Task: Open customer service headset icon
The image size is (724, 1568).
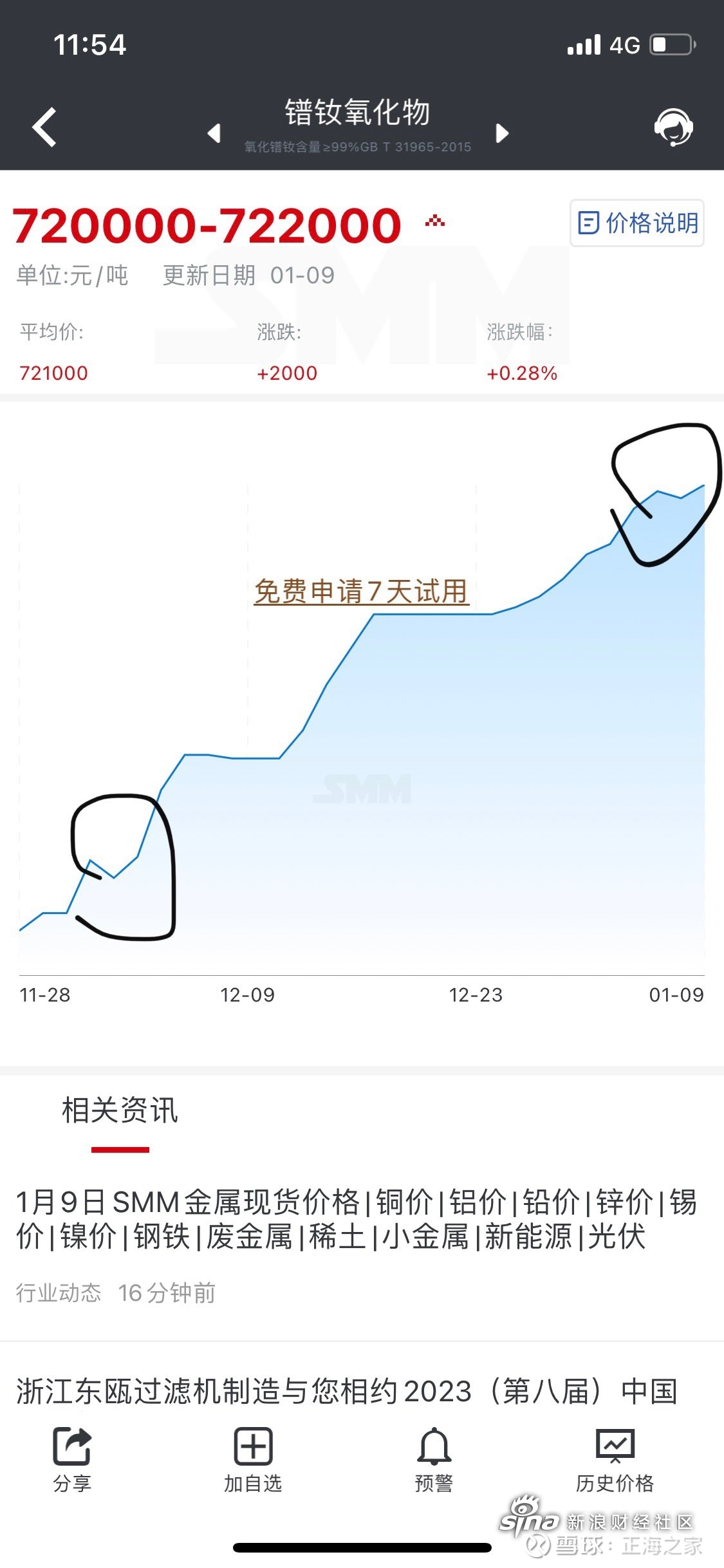Action: (673, 127)
